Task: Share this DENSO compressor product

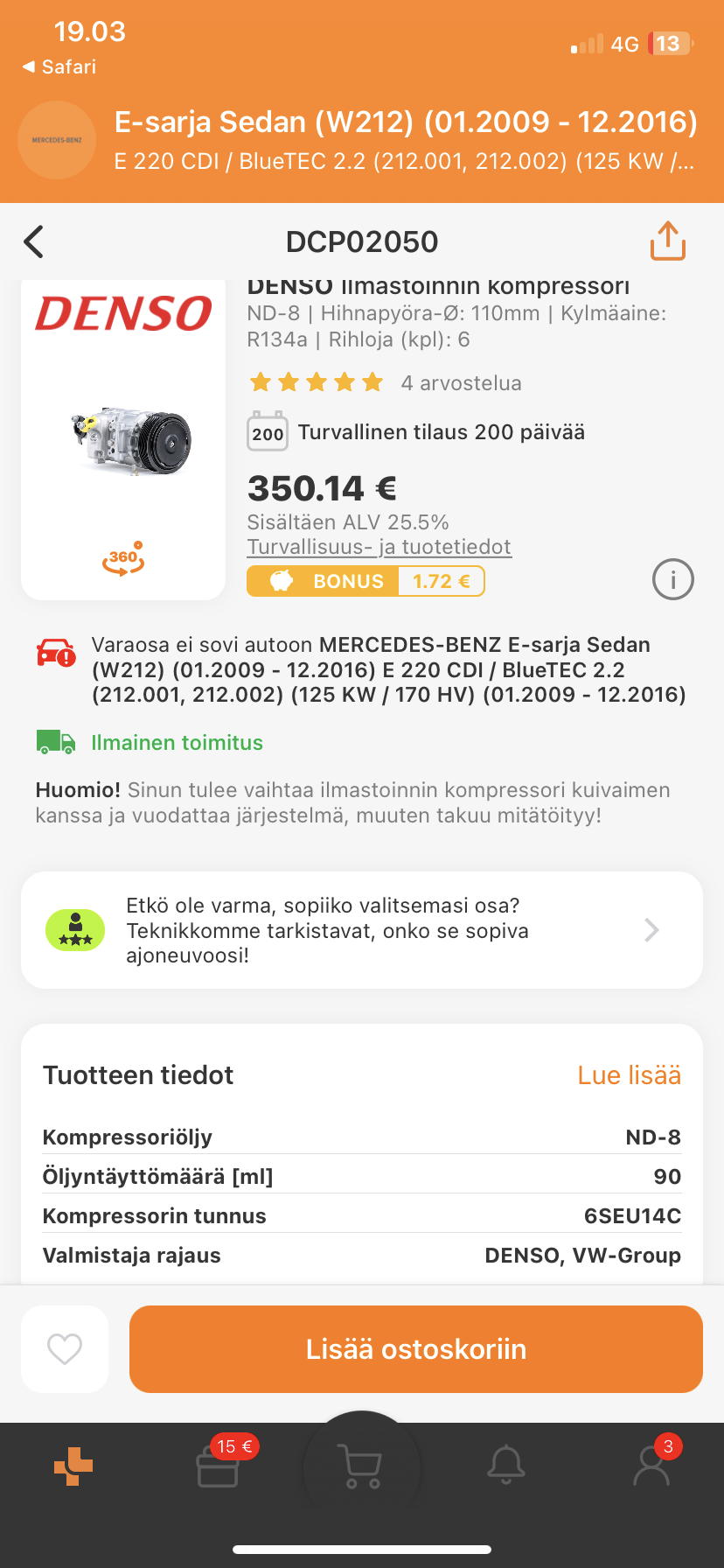Action: (x=667, y=241)
